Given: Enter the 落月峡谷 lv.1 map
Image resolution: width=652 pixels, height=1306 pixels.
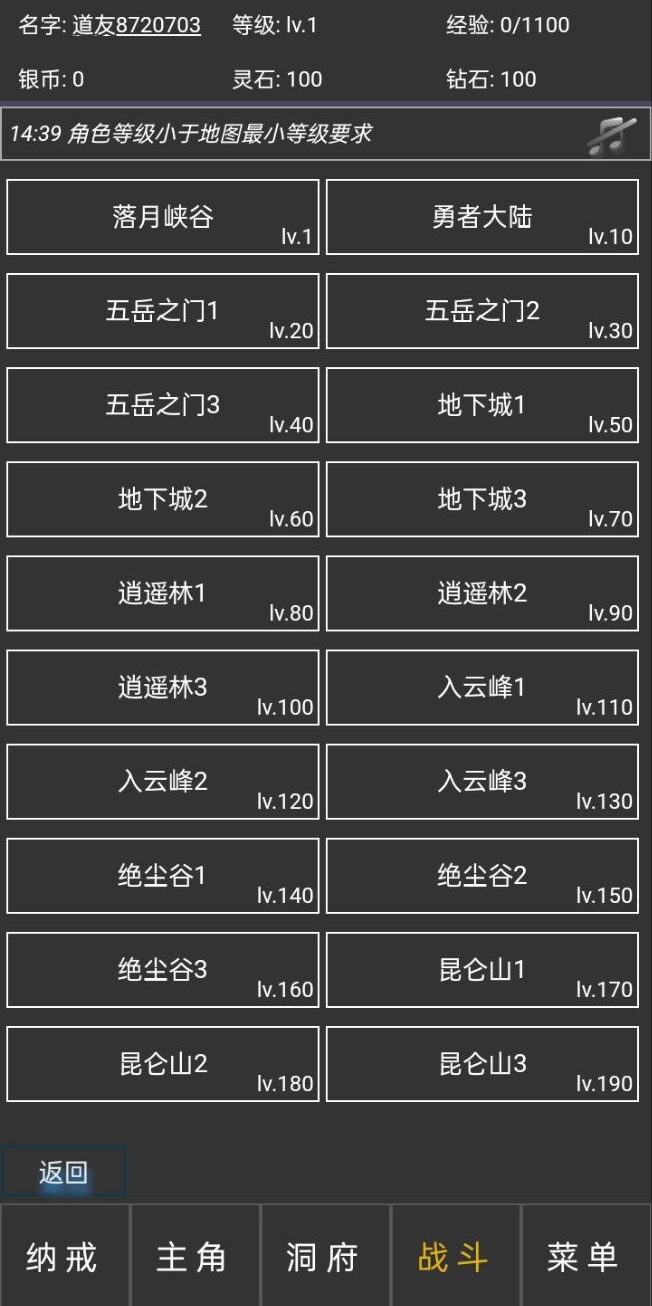Looking at the screenshot, I should pos(163,217).
